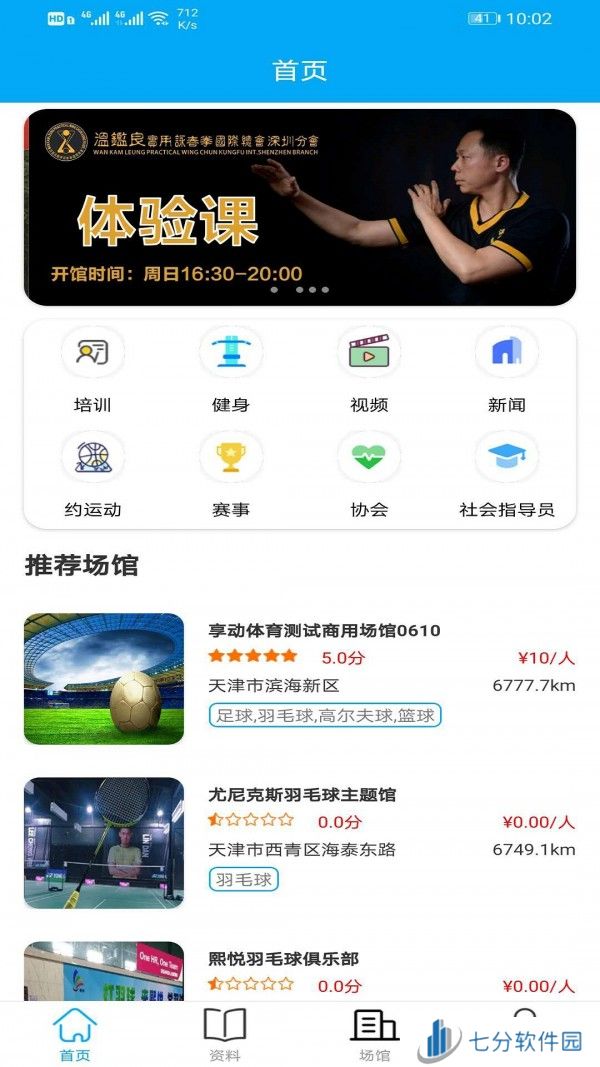Switch to the 场馆 tab
The width and height of the screenshot is (600, 1067).
[374, 1035]
